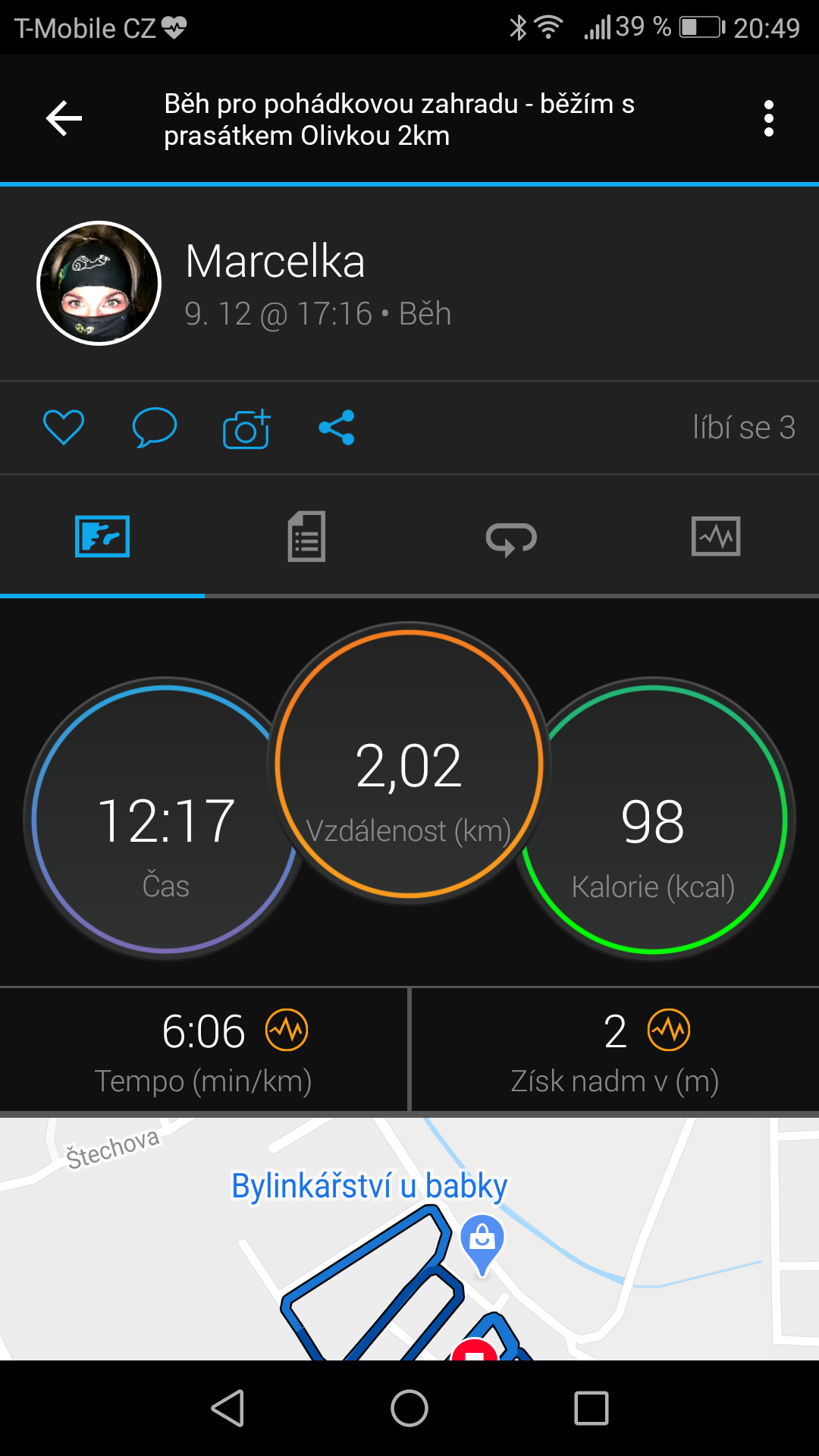Open the run route map
The width and height of the screenshot is (819, 1456).
pos(409,1238)
